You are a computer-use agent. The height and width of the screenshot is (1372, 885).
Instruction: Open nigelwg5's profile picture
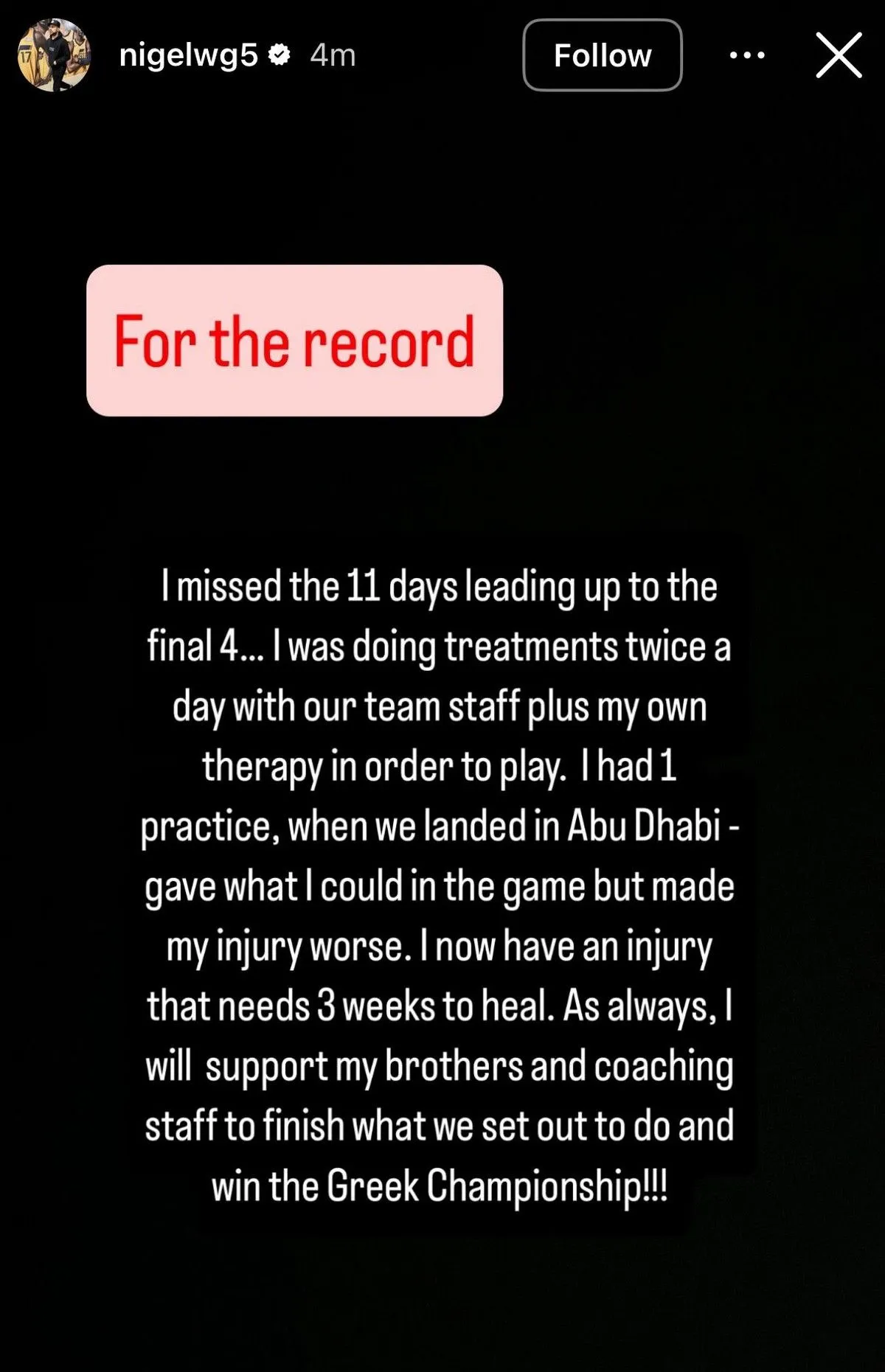pos(54,55)
